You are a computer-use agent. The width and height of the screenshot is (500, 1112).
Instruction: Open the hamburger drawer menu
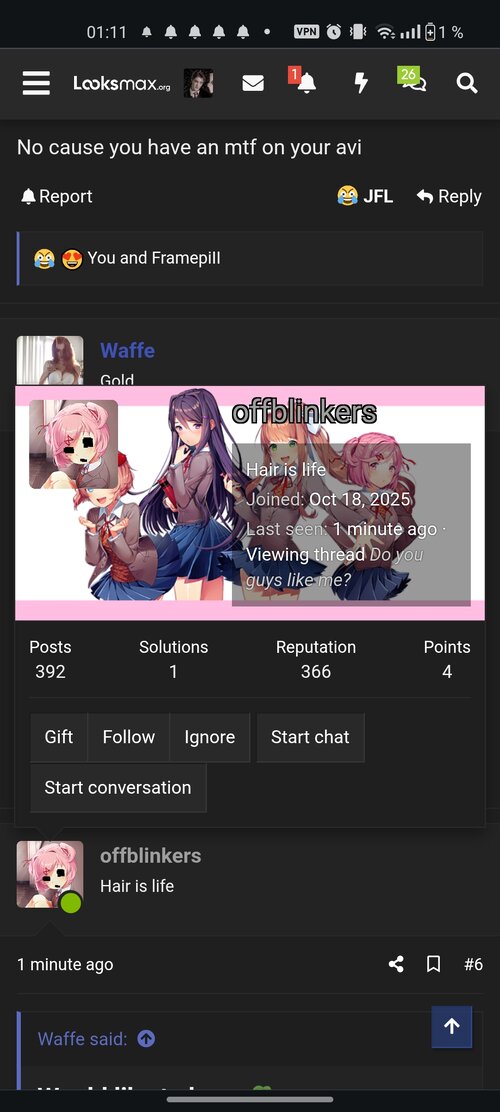point(36,83)
